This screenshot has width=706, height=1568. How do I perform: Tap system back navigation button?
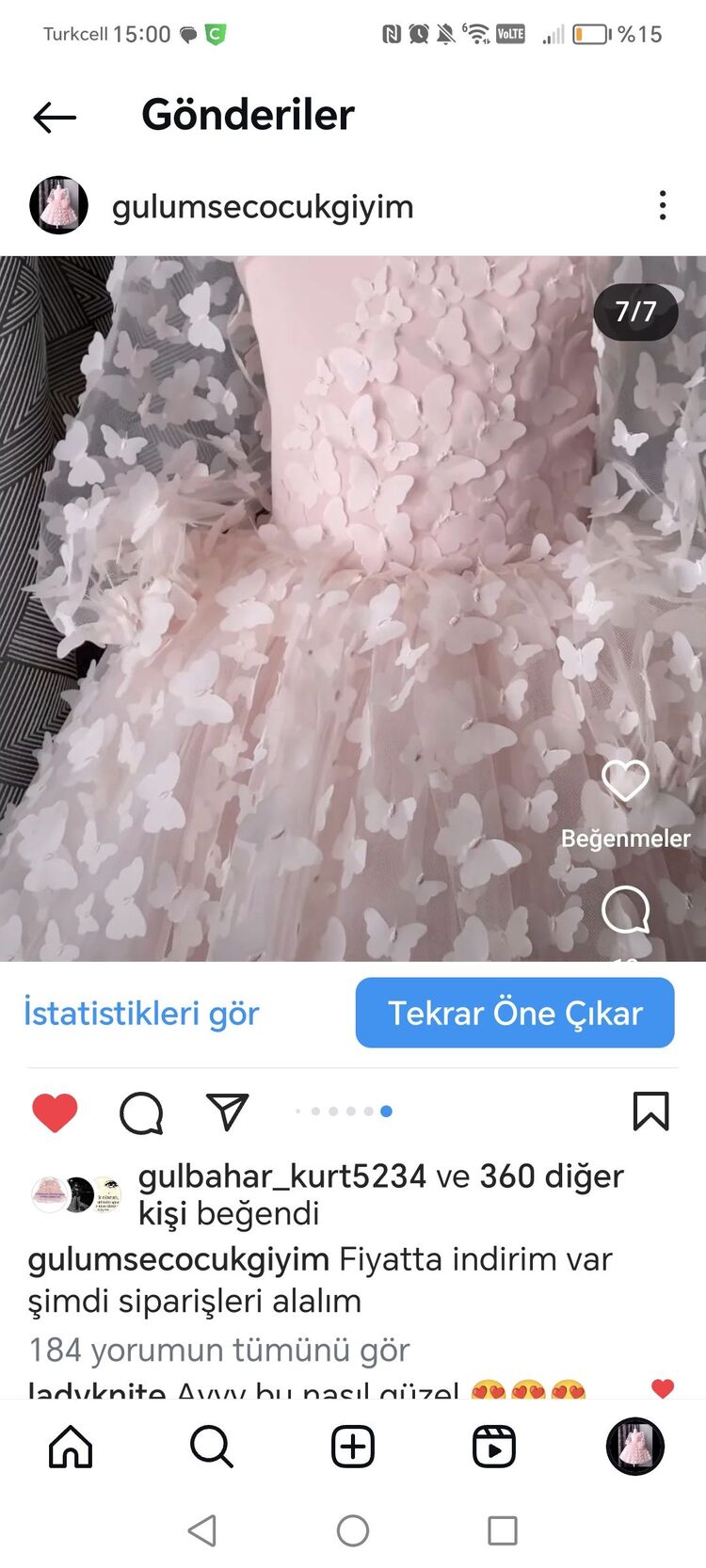tap(202, 1530)
